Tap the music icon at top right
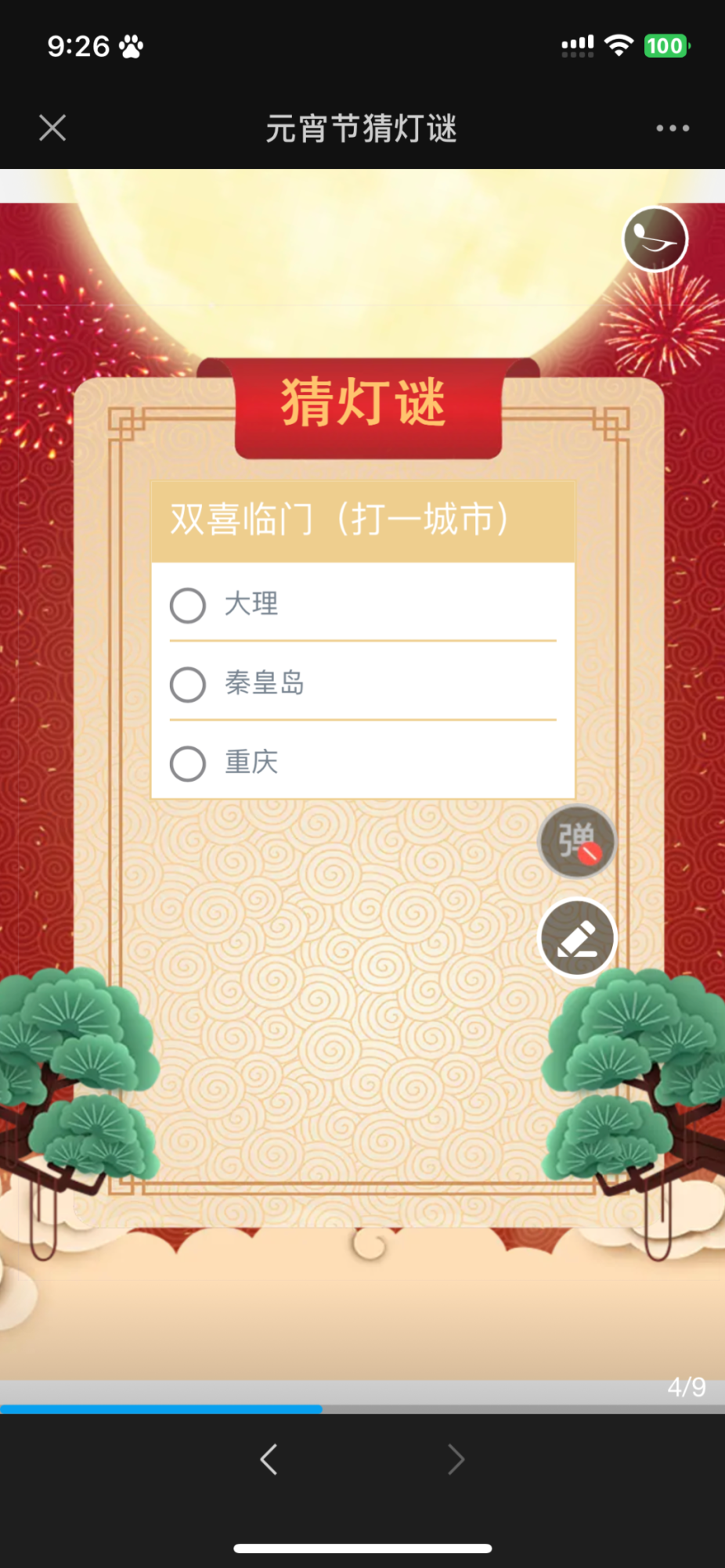Screen dimensions: 725x1568 pos(655,239)
